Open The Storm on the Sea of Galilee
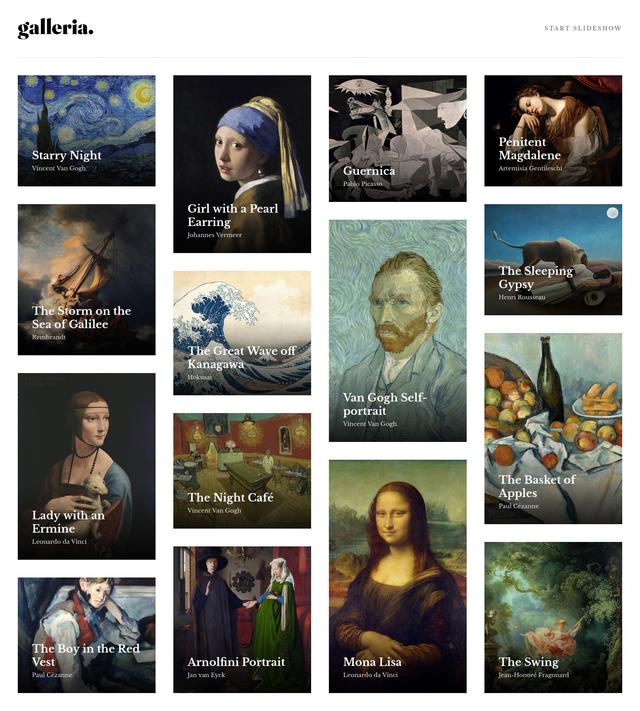 86,279
